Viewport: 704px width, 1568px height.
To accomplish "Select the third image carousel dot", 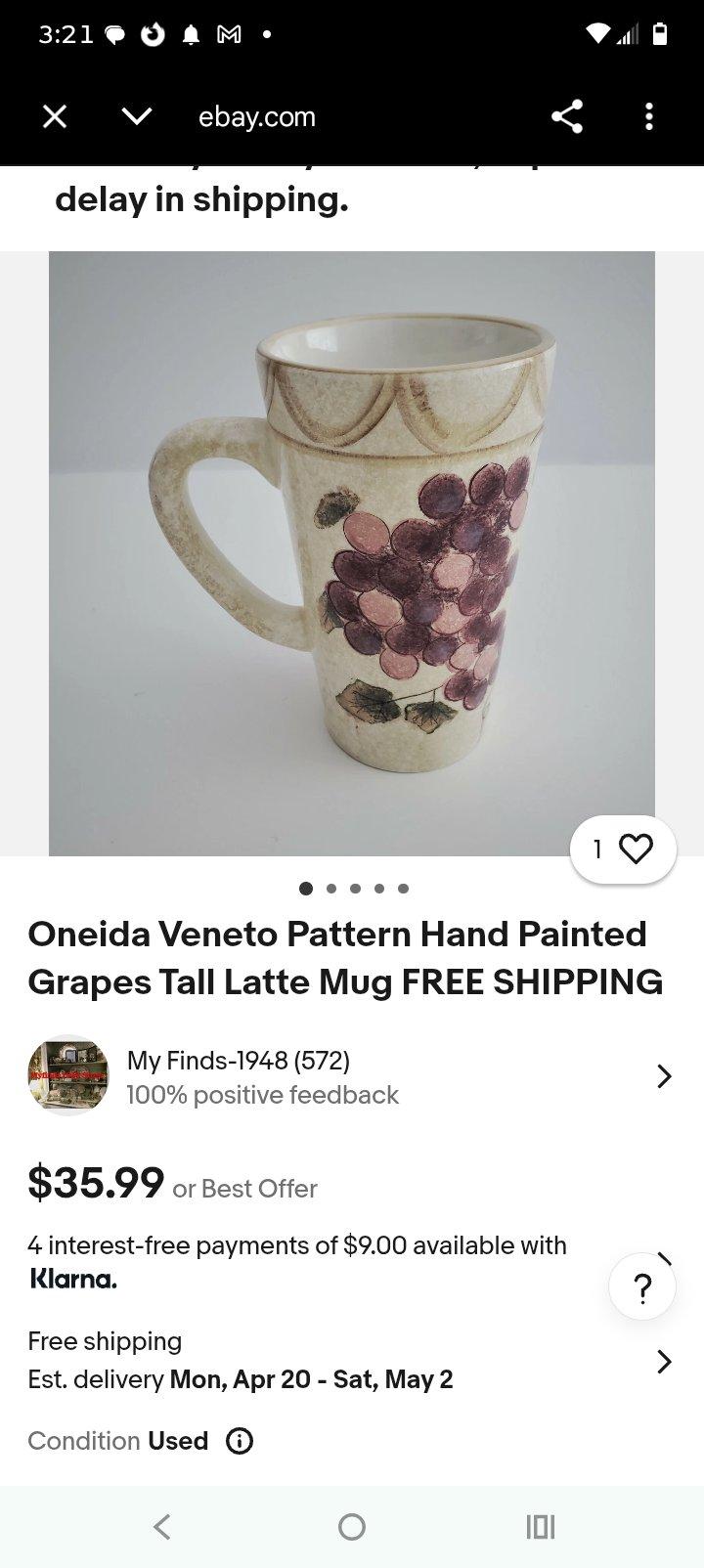I will coord(355,889).
